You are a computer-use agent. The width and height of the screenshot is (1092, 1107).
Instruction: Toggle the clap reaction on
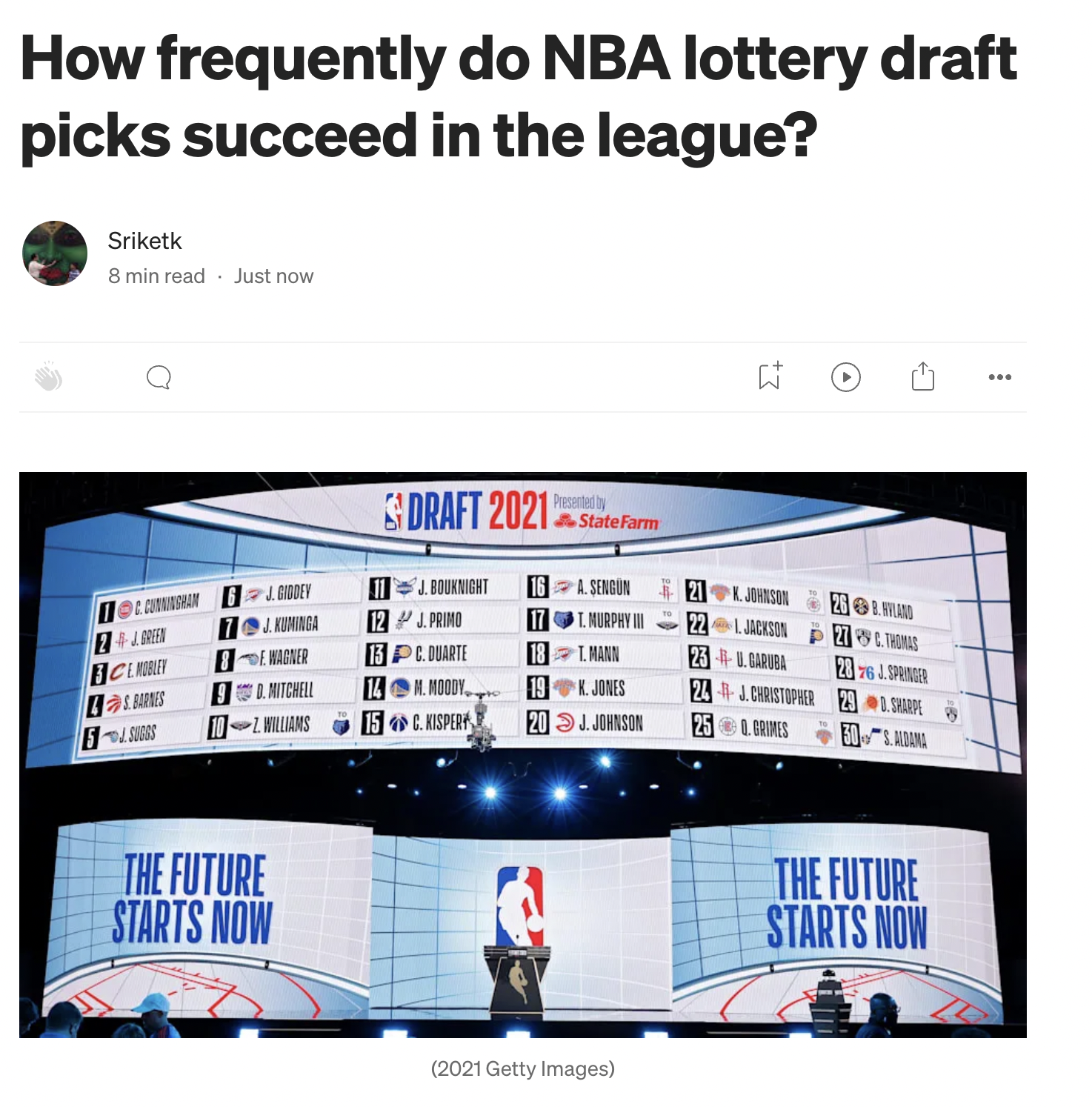click(x=49, y=376)
